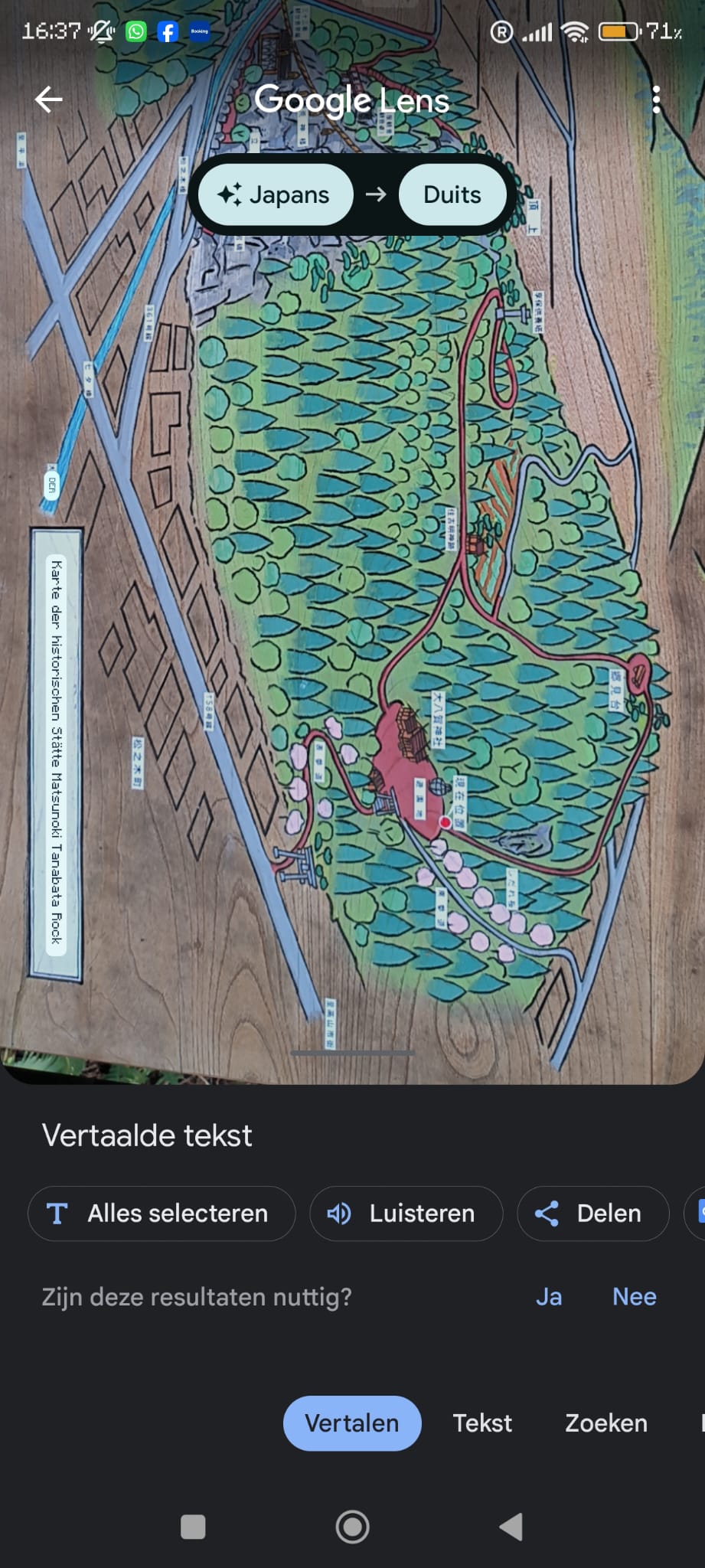Share the translated text with Delen

coord(593,1214)
